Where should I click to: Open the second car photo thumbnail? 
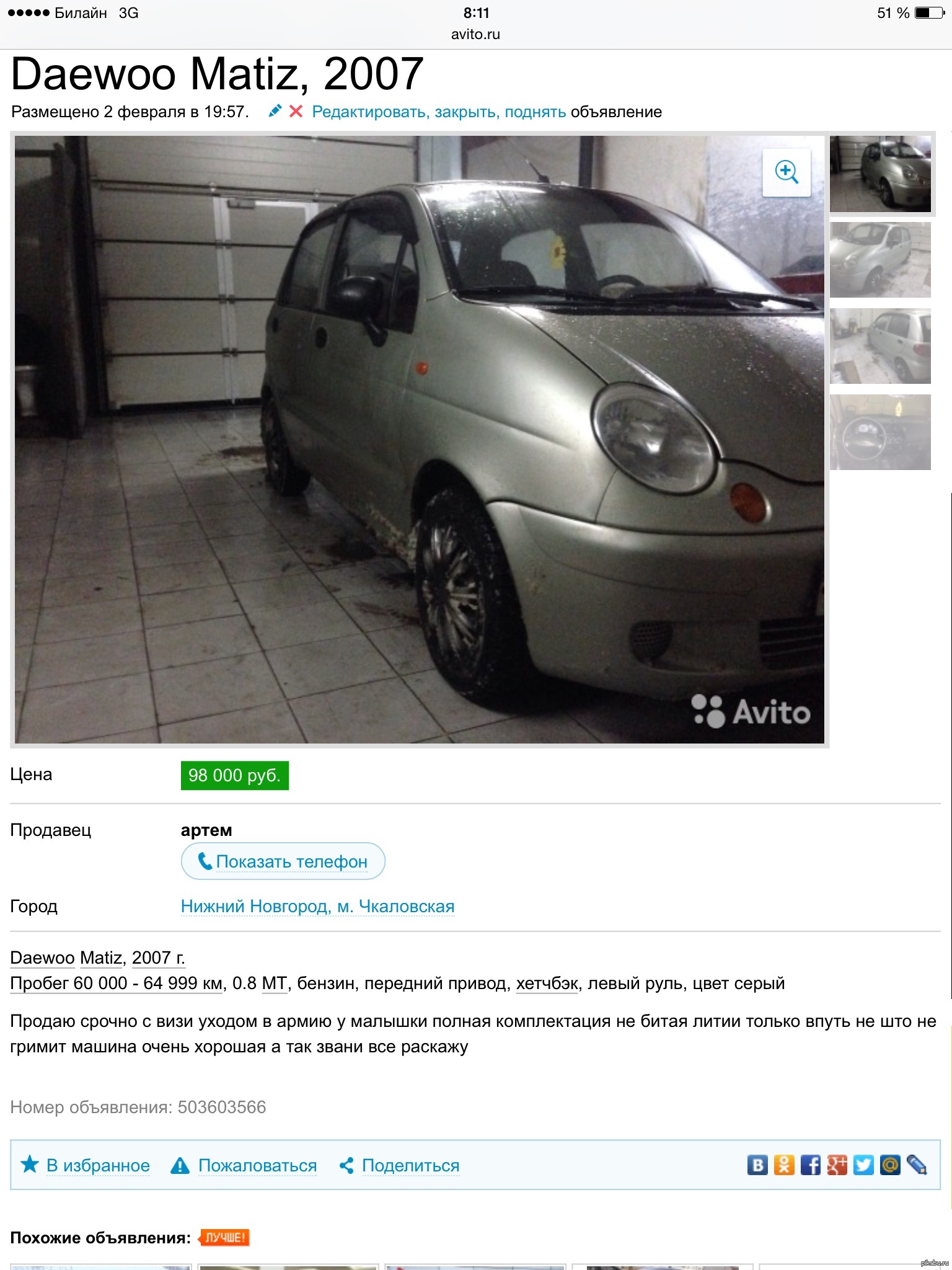click(x=880, y=260)
